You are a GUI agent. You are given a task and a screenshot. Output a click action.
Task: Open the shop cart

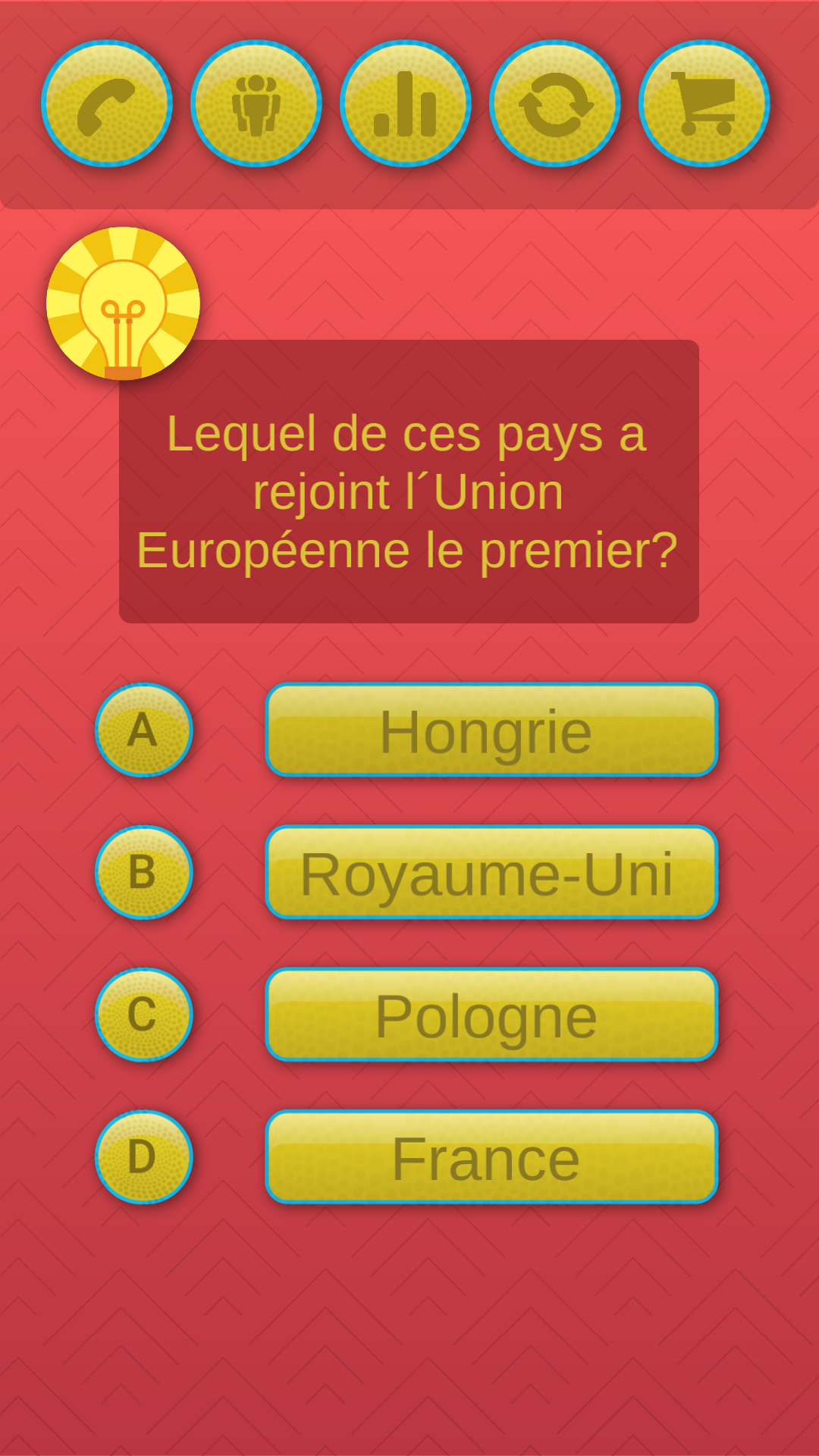pyautogui.click(x=704, y=103)
